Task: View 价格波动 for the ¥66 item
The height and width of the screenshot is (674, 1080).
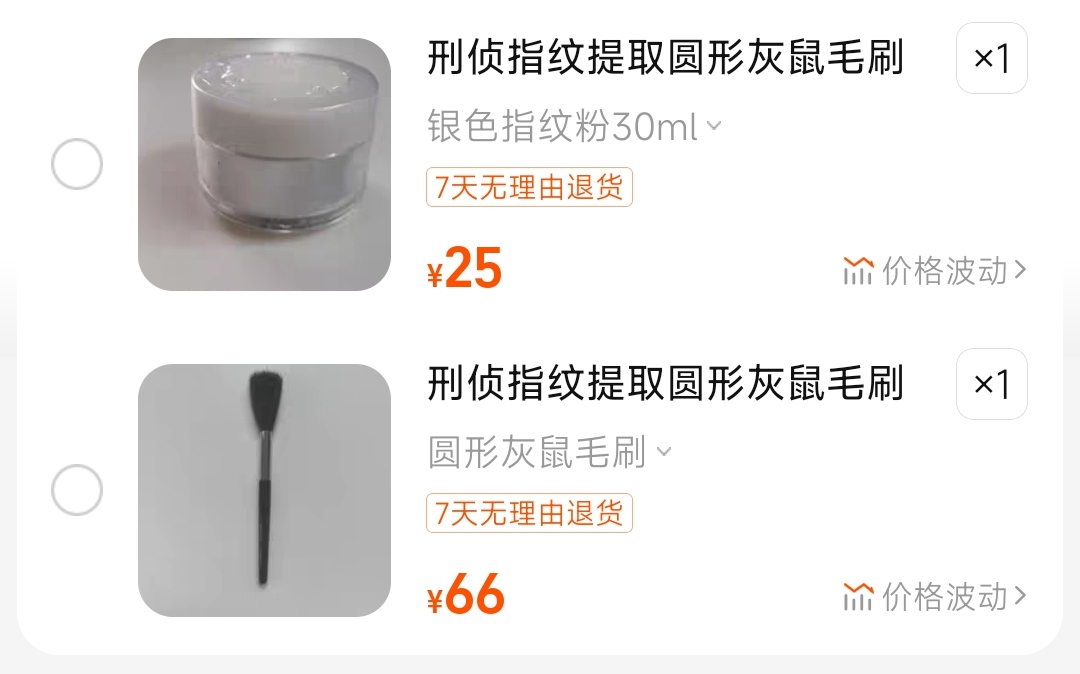Action: click(x=934, y=597)
